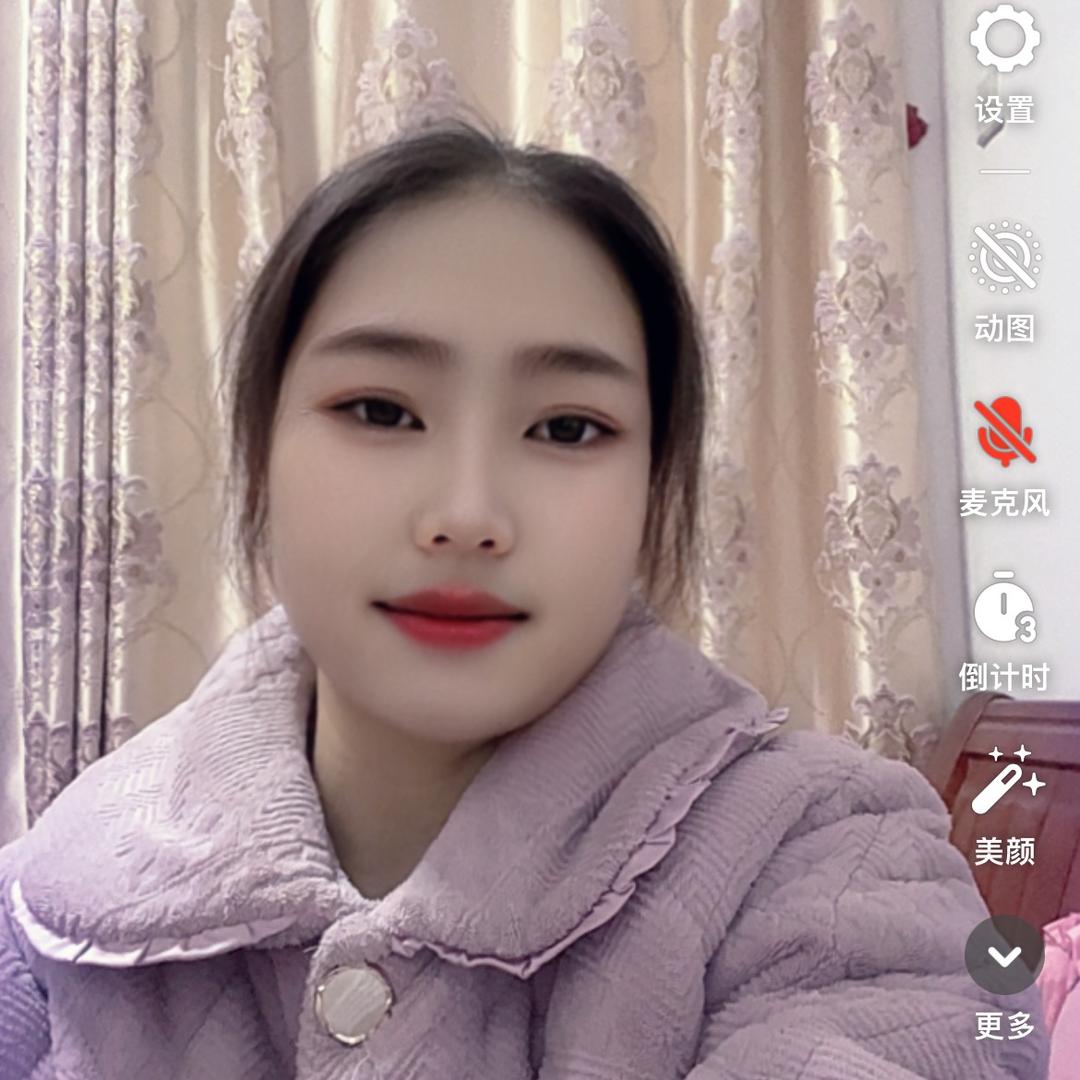The width and height of the screenshot is (1080, 1080).
Task: Toggle the 动图 animated photo option
Action: point(1004,258)
